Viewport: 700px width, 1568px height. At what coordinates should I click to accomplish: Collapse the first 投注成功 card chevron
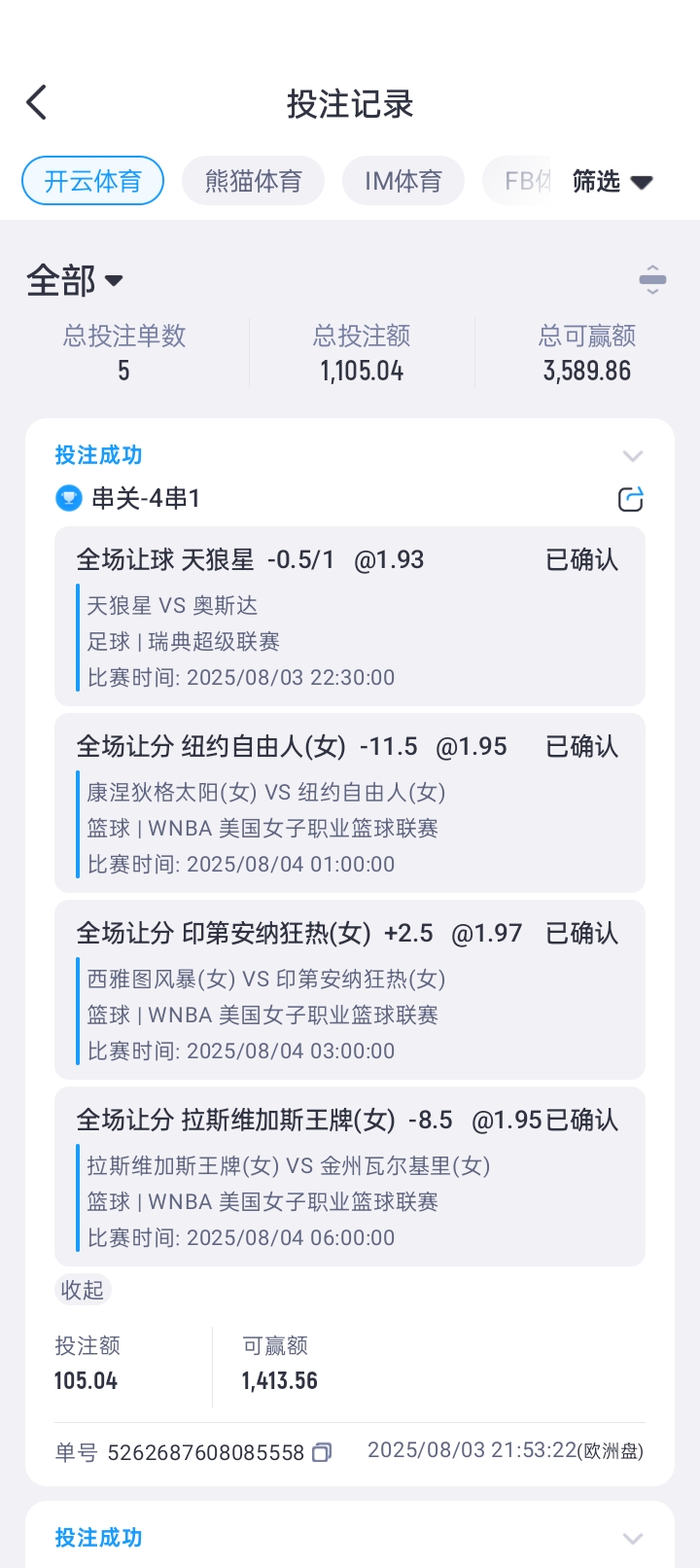tap(633, 456)
